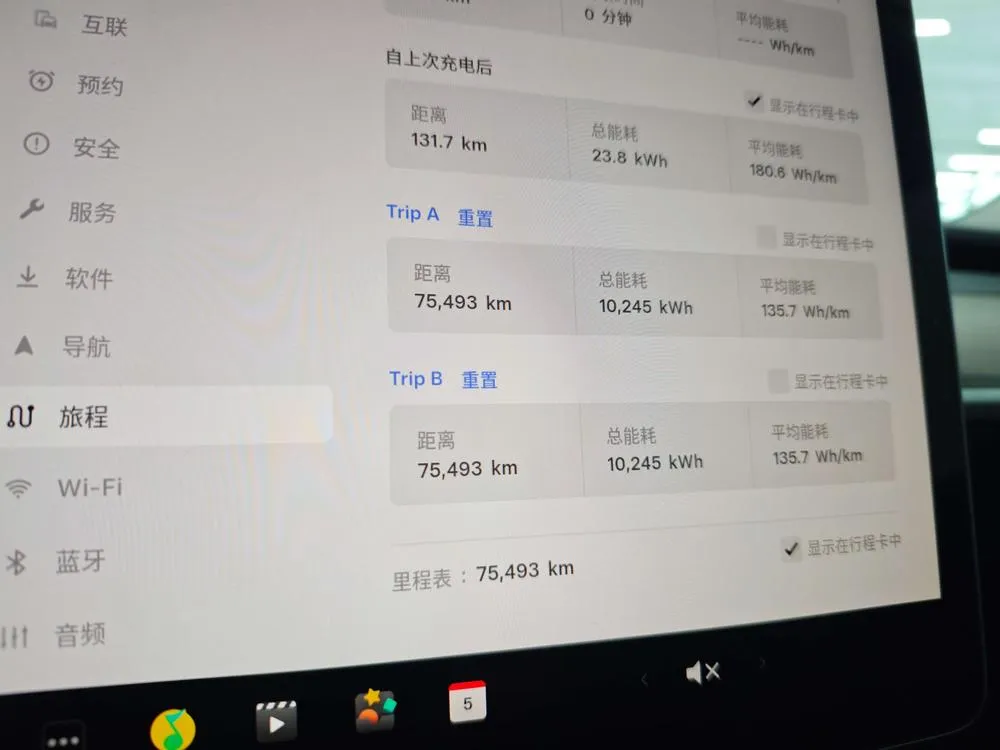Screen dimensions: 1000x750
Task: Reset Trip A with 重置
Action: [475, 218]
